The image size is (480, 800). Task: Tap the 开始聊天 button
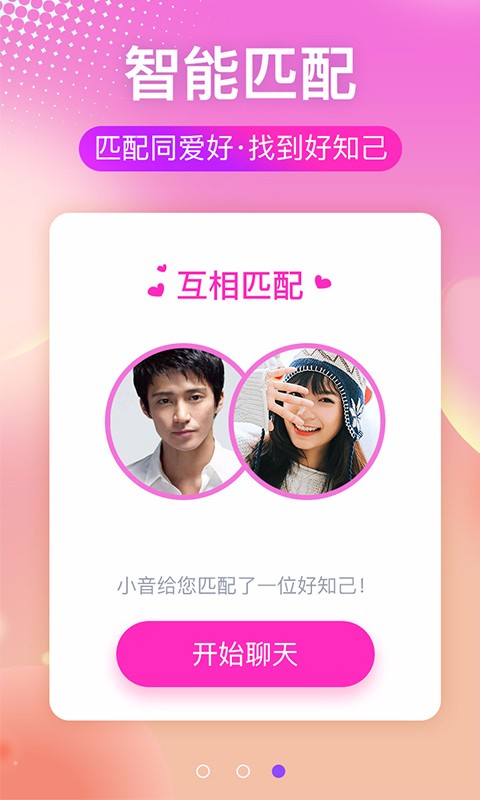tap(245, 654)
